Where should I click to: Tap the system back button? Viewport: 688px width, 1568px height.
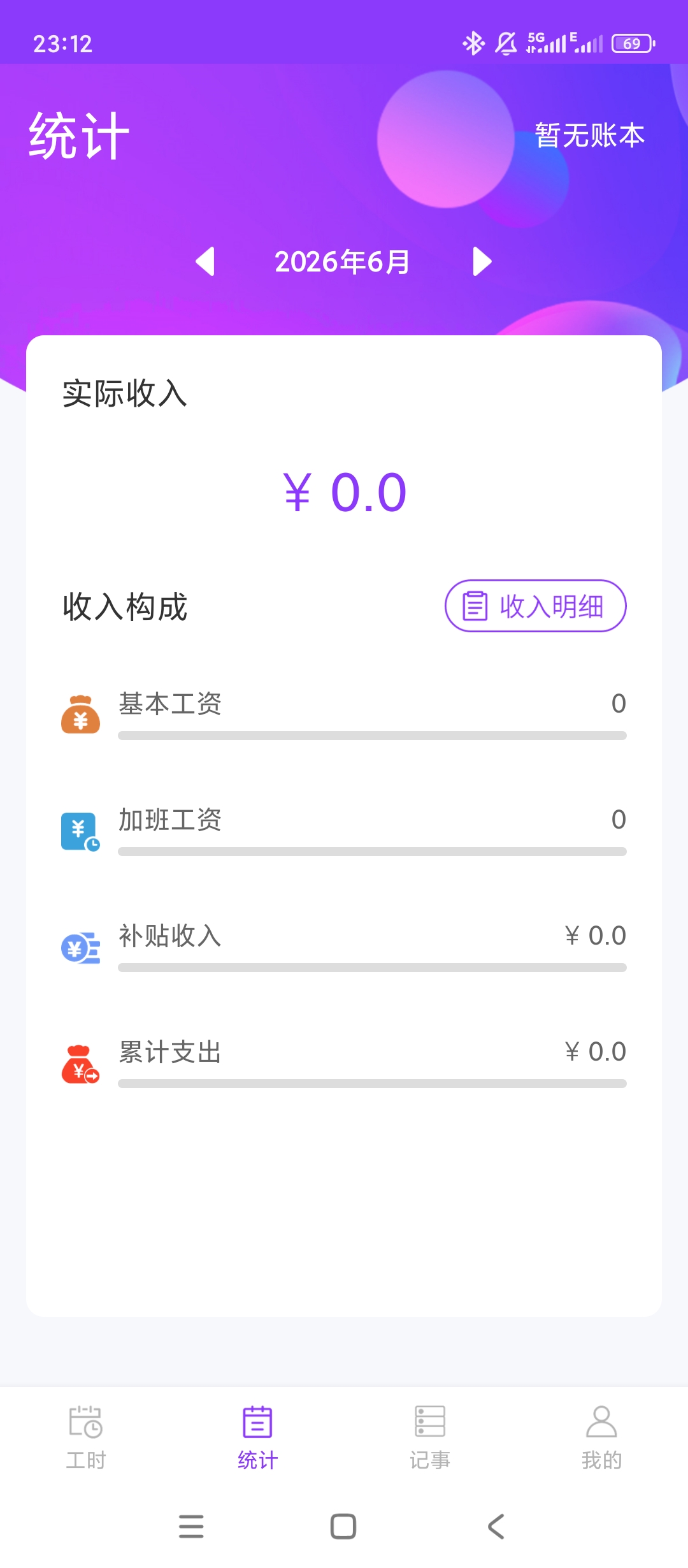[x=496, y=1527]
